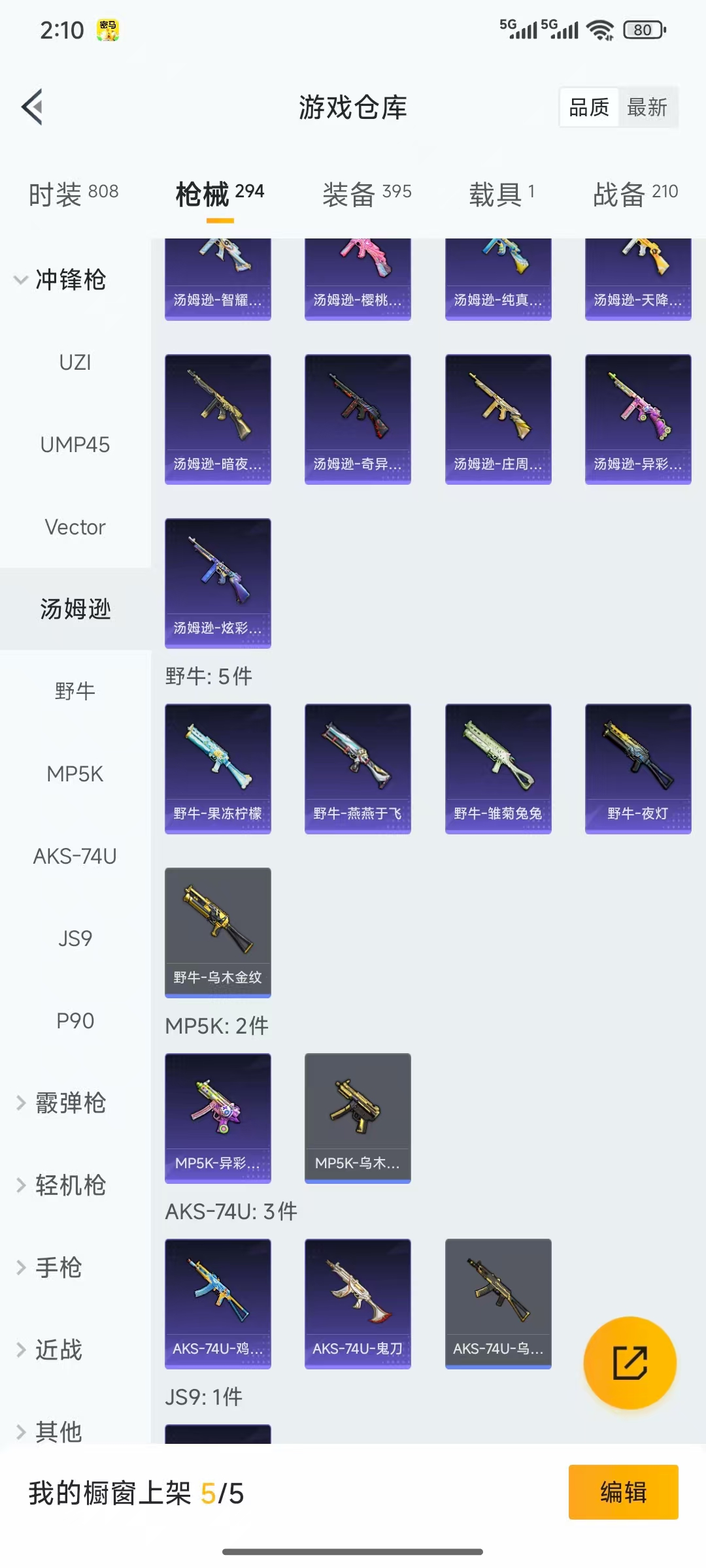Switch to the 战备 tab
Image resolution: width=706 pixels, height=1568 pixels.
click(x=635, y=194)
